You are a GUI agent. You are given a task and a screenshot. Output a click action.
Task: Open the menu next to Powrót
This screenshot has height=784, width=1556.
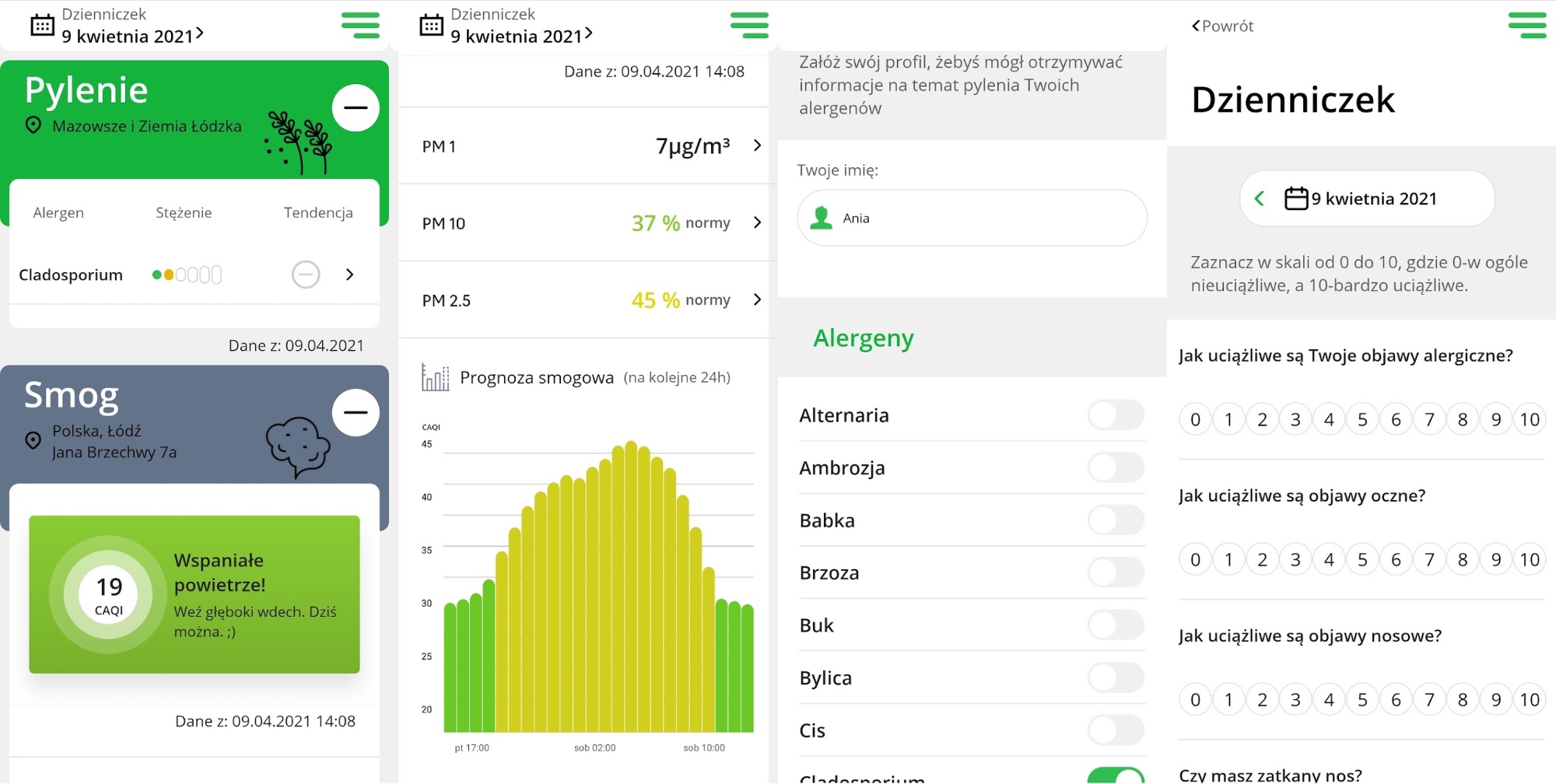[x=1526, y=25]
